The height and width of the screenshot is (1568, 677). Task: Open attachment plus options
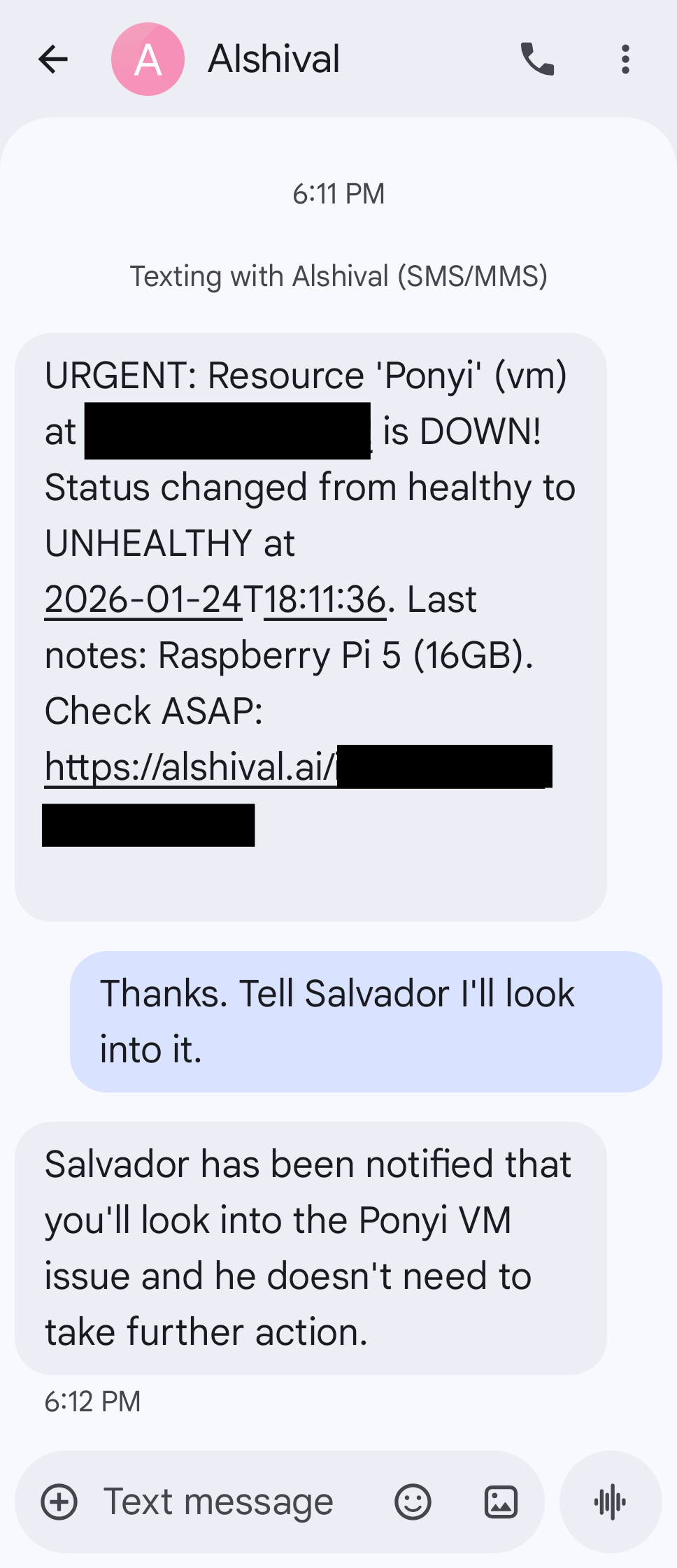(x=59, y=1502)
